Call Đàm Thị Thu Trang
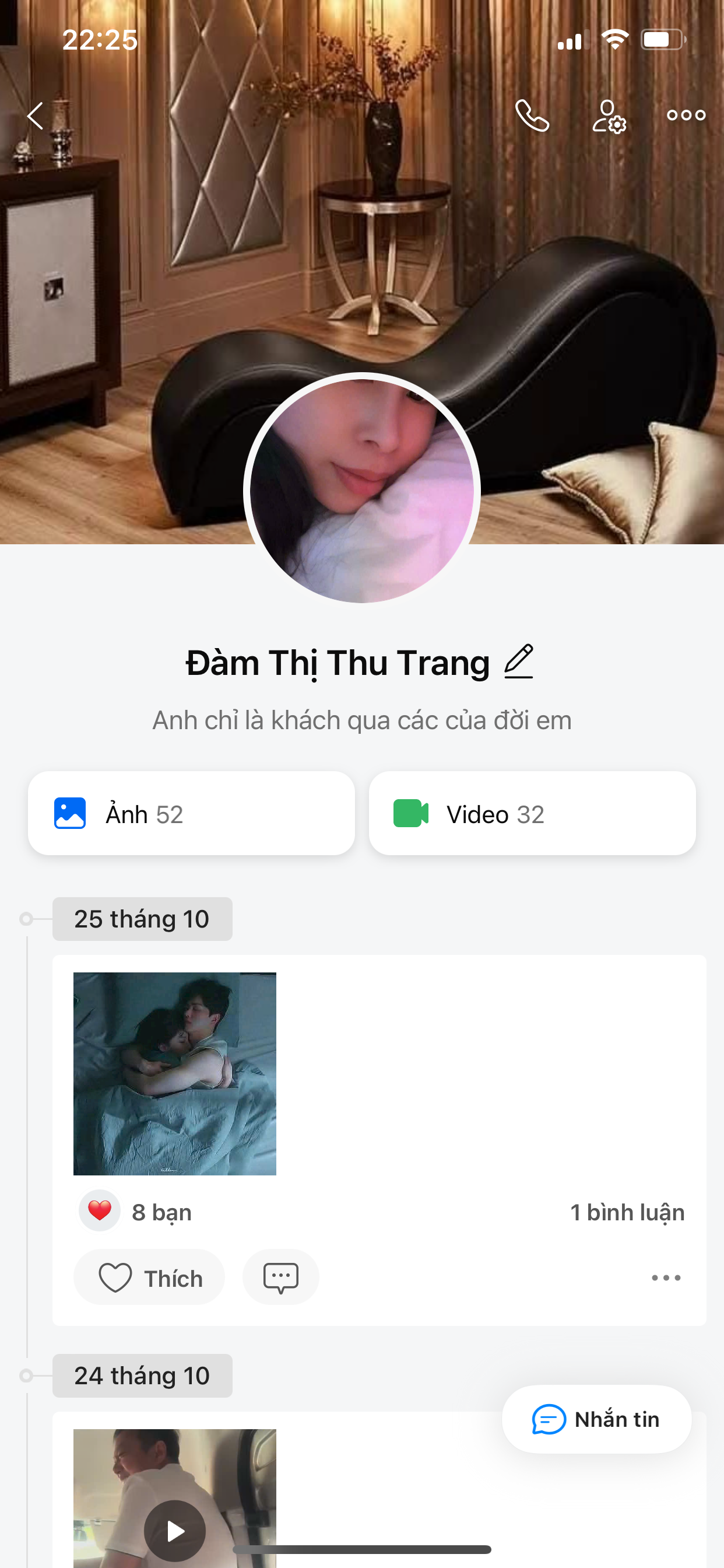 [532, 116]
